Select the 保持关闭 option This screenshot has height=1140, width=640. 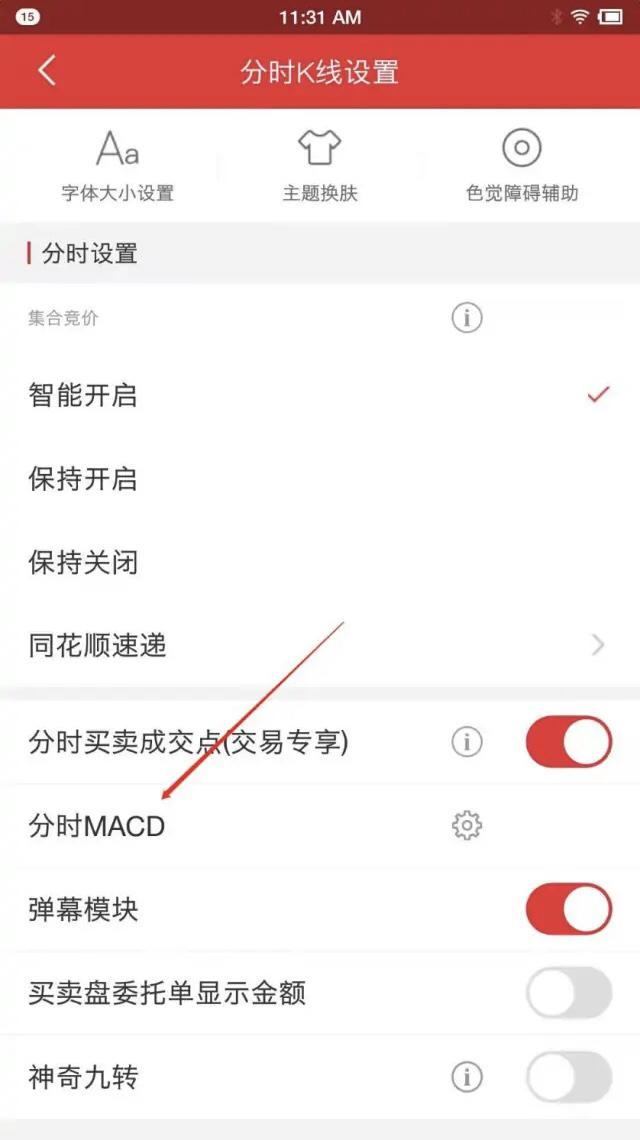(x=320, y=562)
